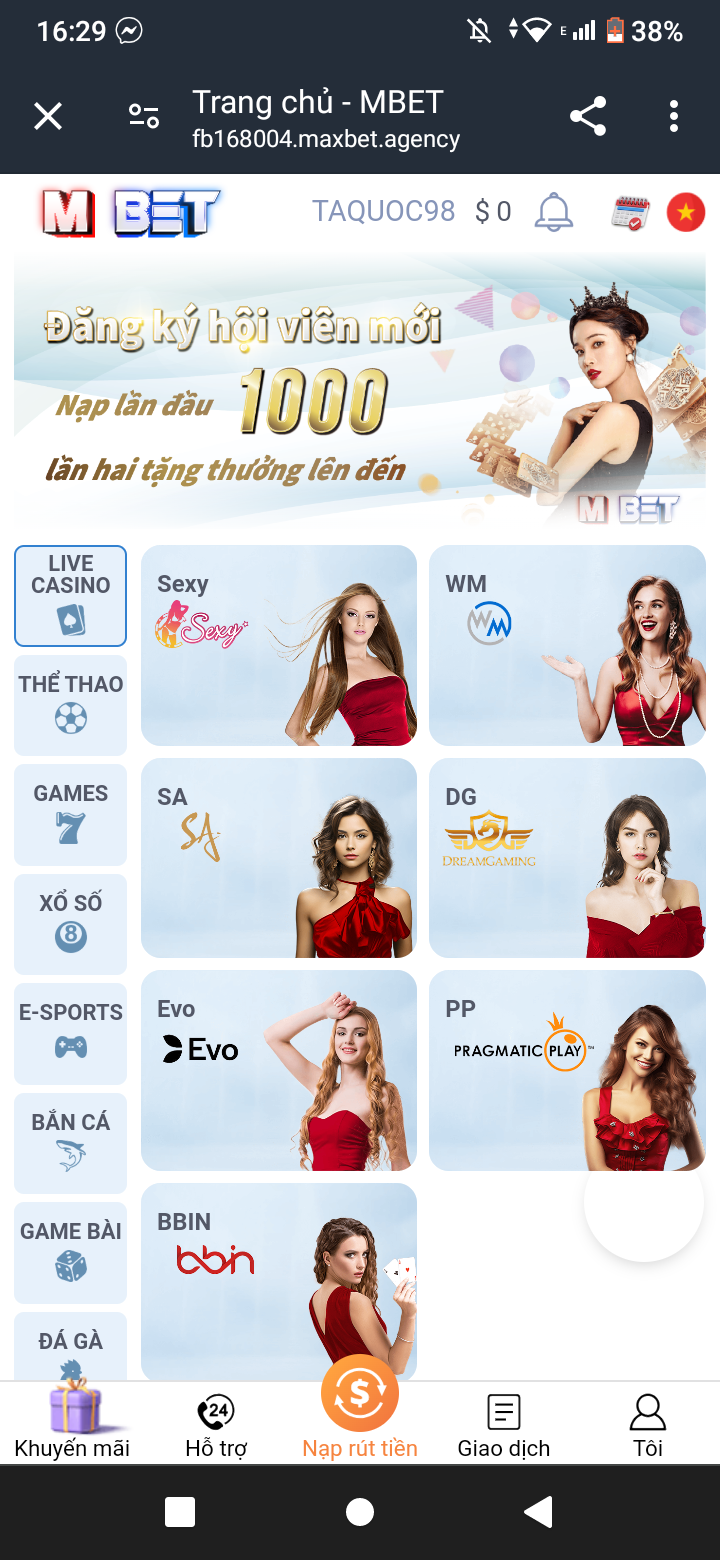
Task: Switch to the XỔ SỐ category
Action: pyautogui.click(x=70, y=924)
